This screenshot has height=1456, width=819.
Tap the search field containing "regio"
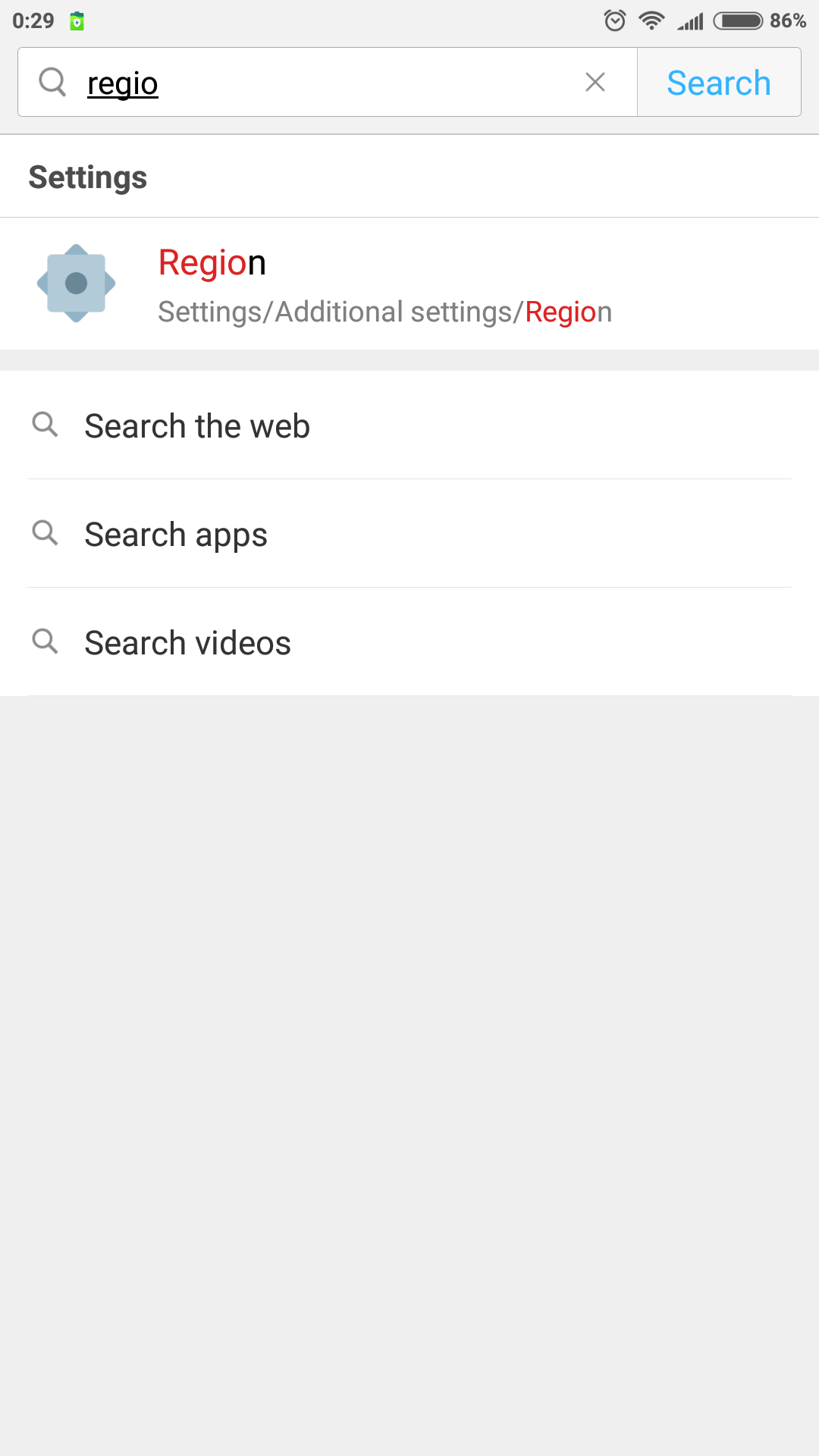click(x=328, y=82)
